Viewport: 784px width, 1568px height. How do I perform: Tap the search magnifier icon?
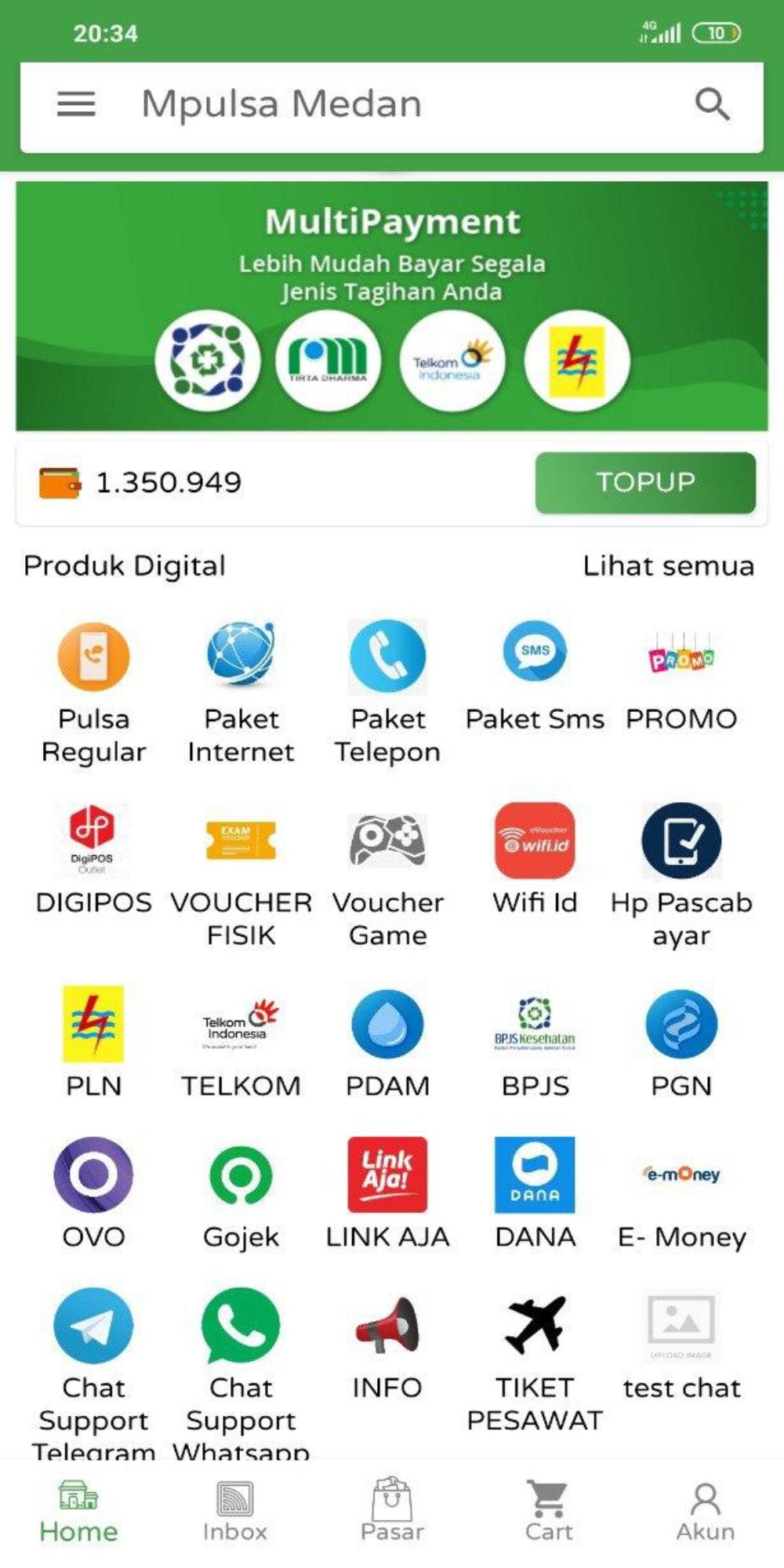click(x=712, y=103)
